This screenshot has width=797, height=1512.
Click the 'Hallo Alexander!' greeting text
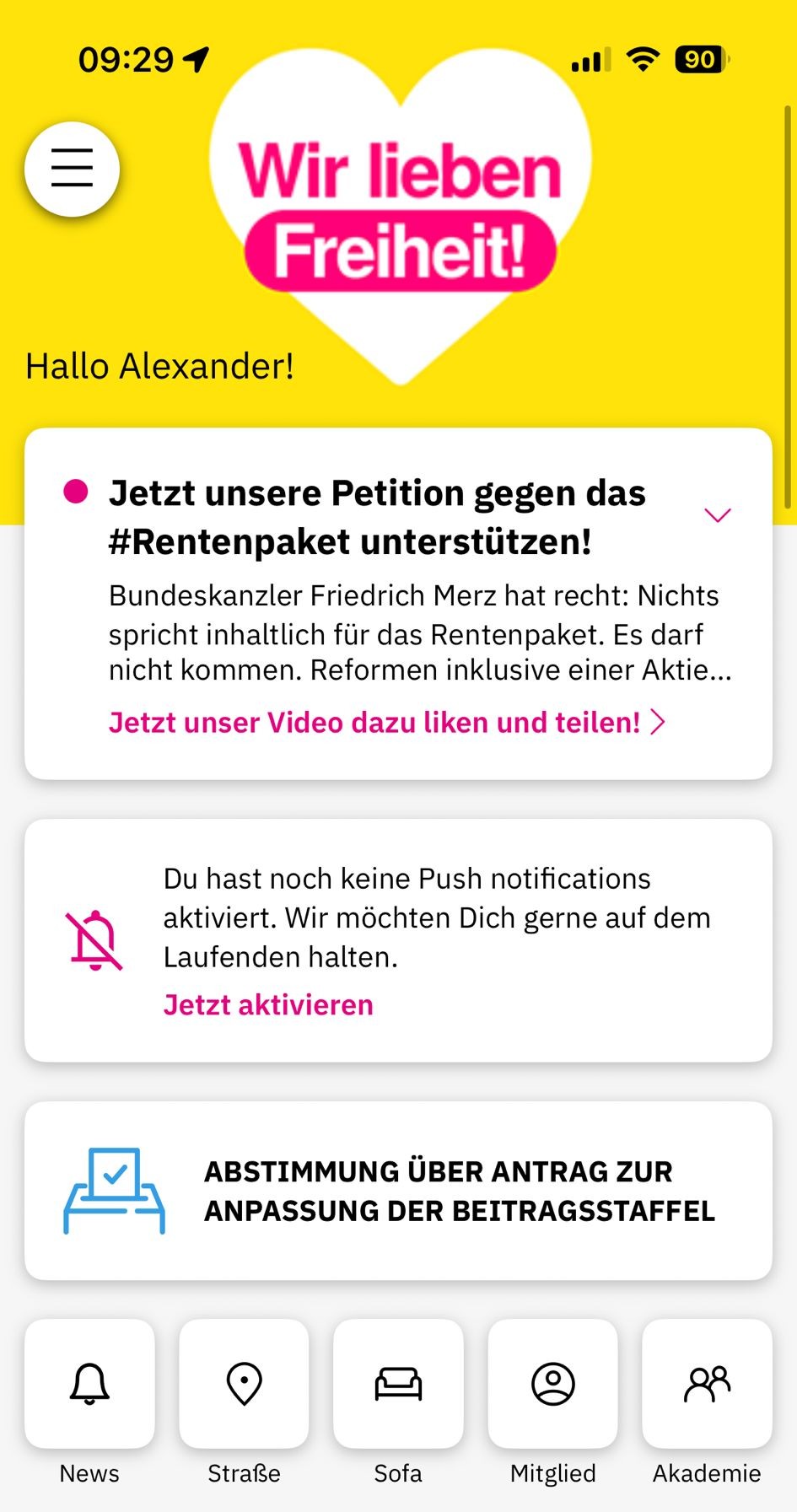tap(159, 366)
